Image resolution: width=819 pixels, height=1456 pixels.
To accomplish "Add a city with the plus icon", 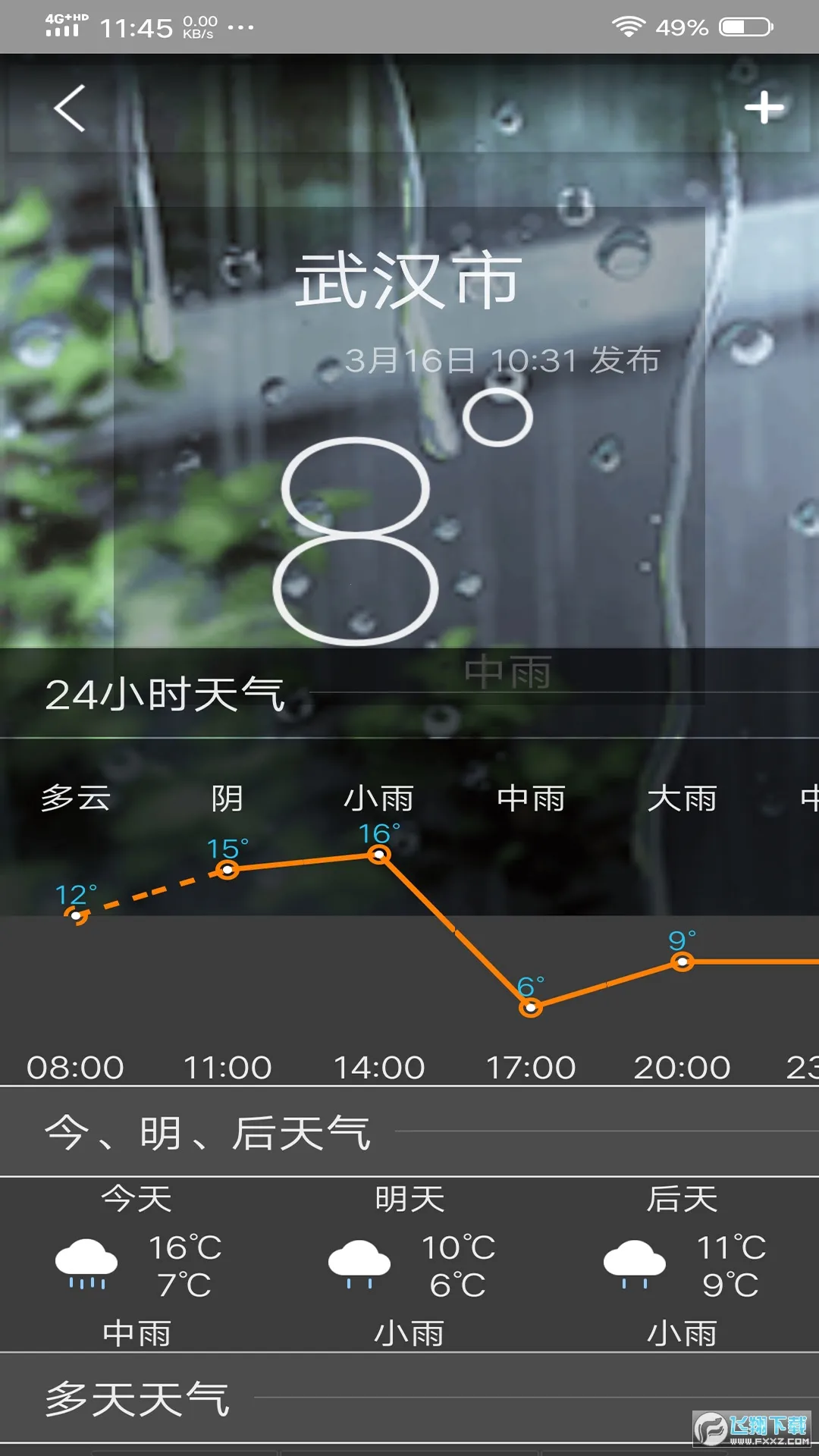I will pos(764,108).
